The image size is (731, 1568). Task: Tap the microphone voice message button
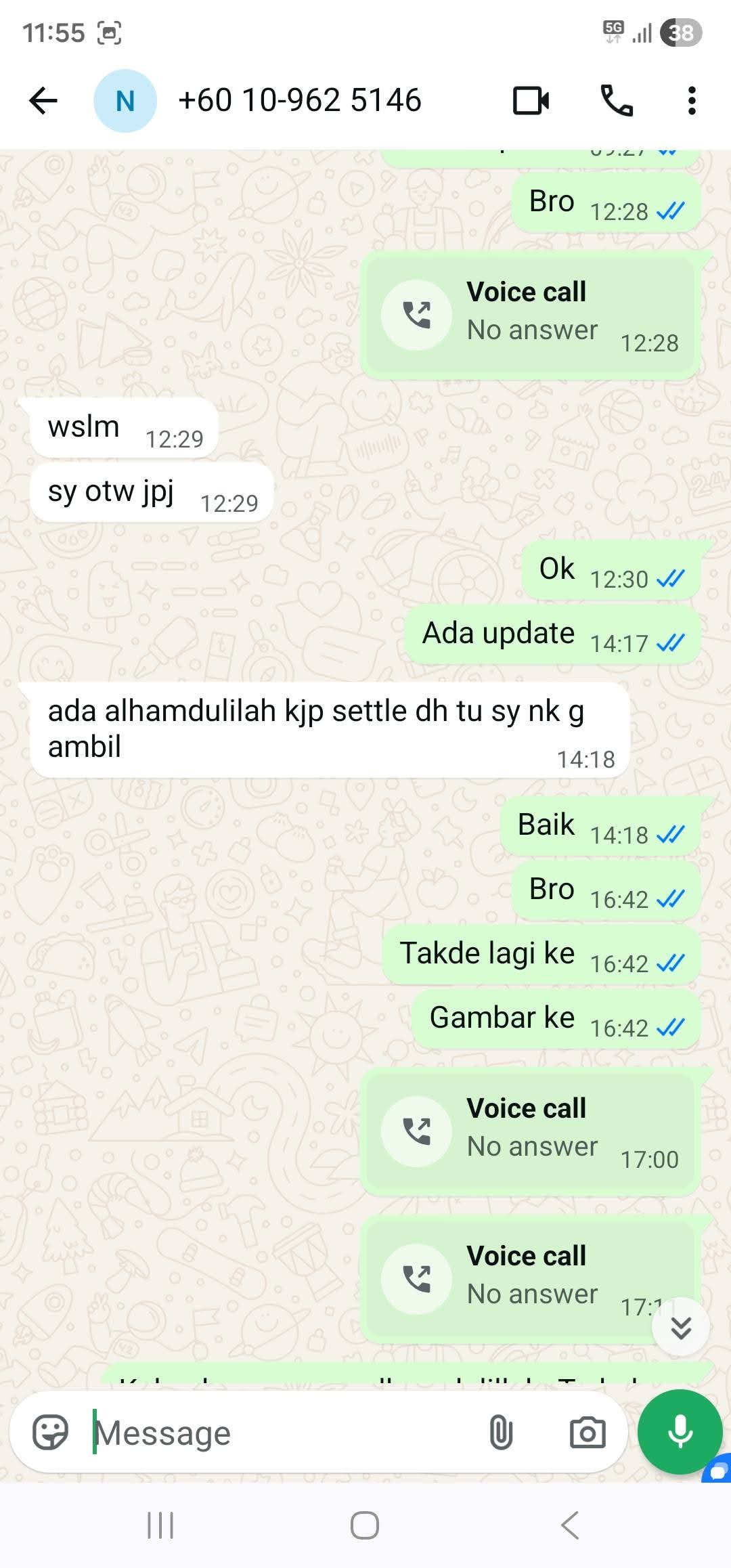click(x=680, y=1431)
